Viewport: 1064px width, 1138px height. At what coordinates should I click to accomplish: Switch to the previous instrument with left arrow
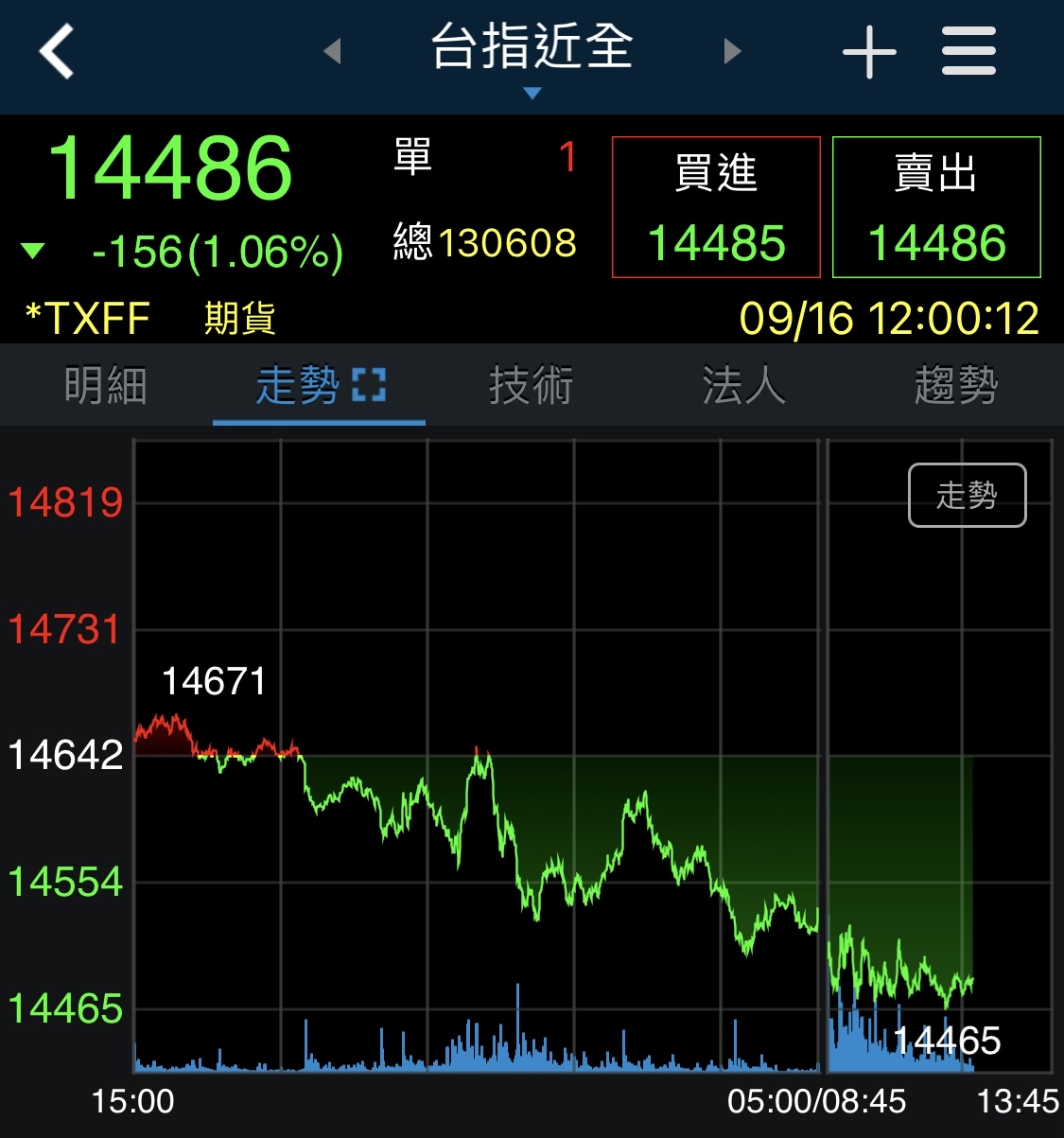[332, 51]
